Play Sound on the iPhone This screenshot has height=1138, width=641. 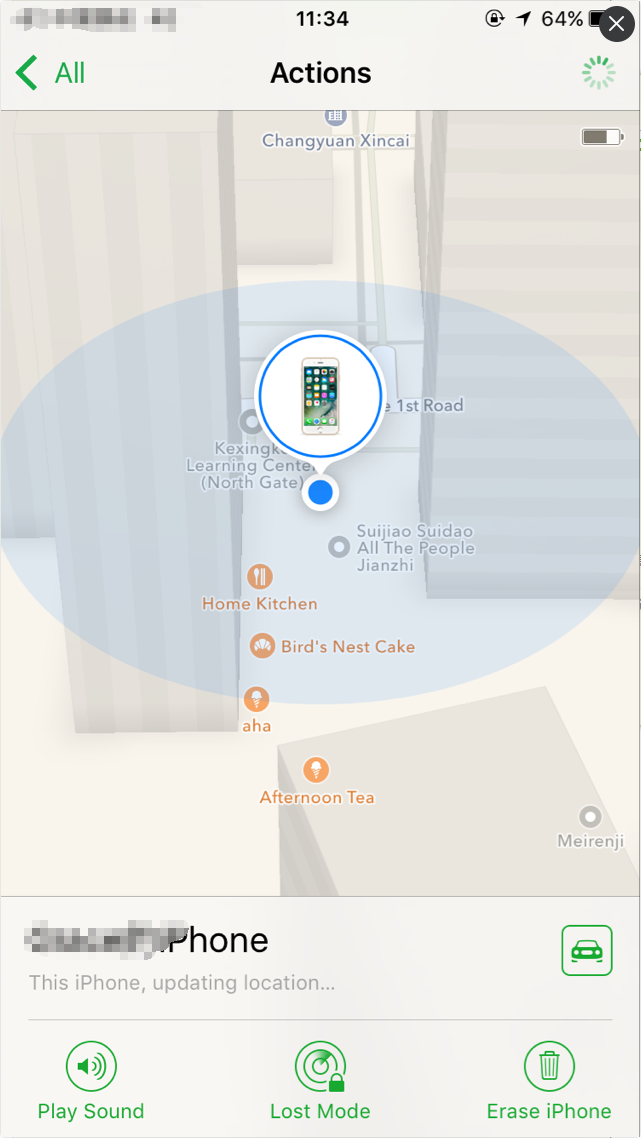pos(91,1080)
